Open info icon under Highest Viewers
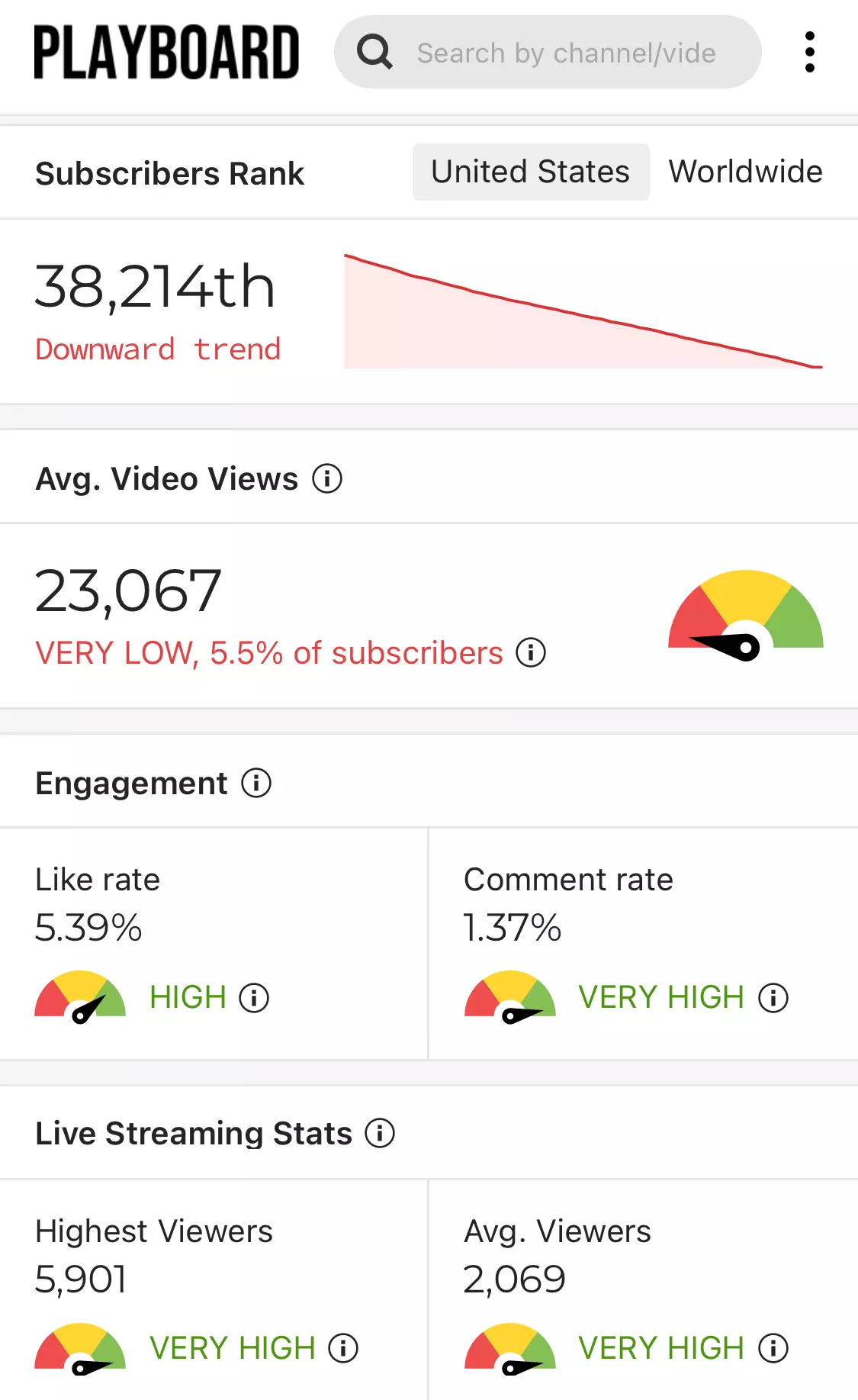Screen dimensions: 858x1400 coord(343,1348)
